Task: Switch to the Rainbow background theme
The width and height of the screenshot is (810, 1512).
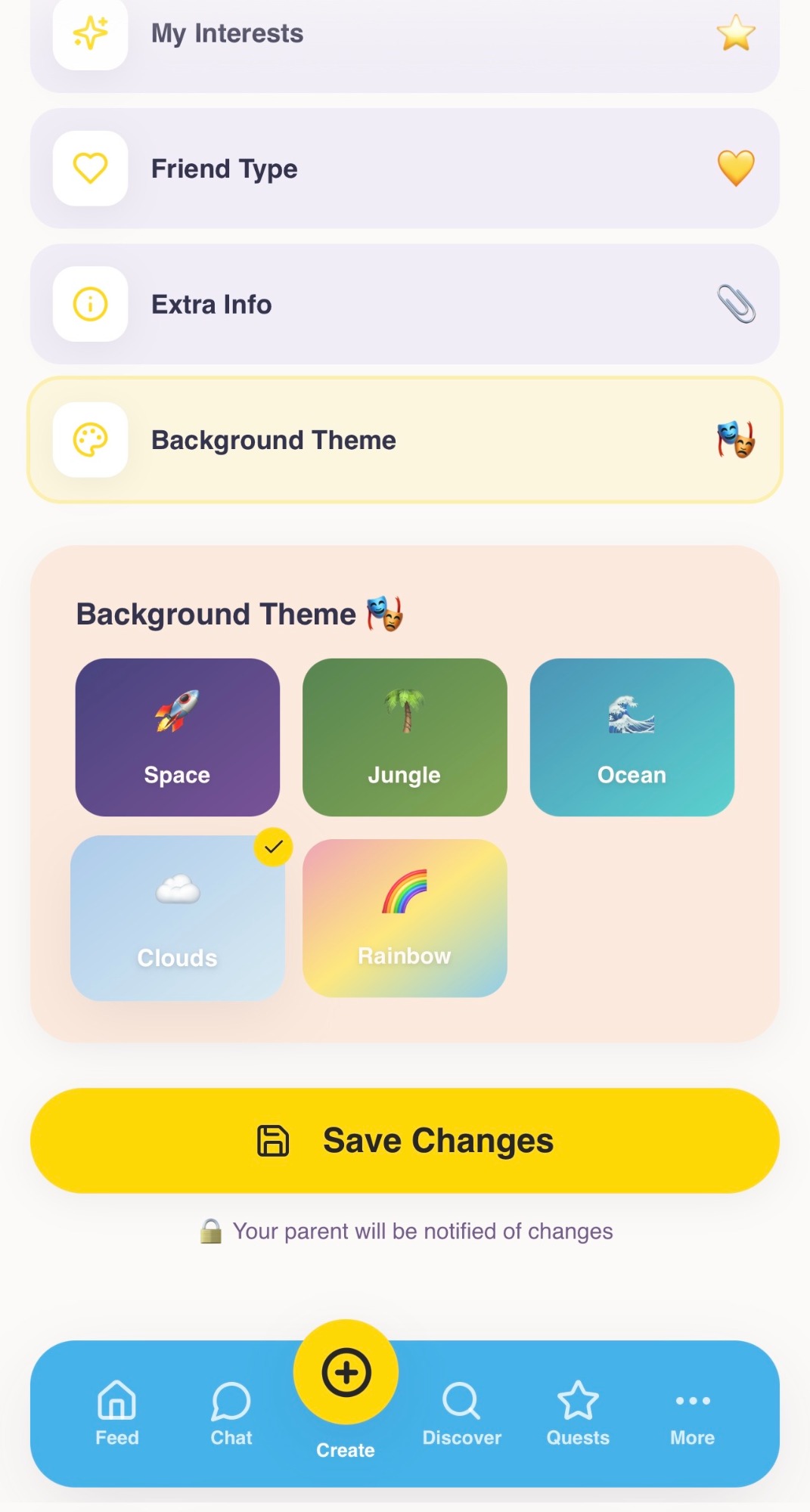Action: (x=405, y=919)
